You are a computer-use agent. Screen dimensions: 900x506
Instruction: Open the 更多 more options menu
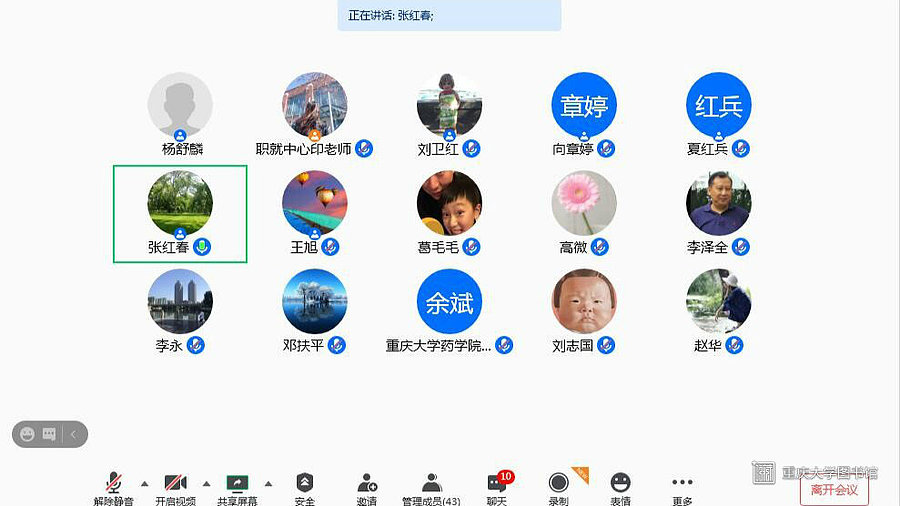[682, 487]
